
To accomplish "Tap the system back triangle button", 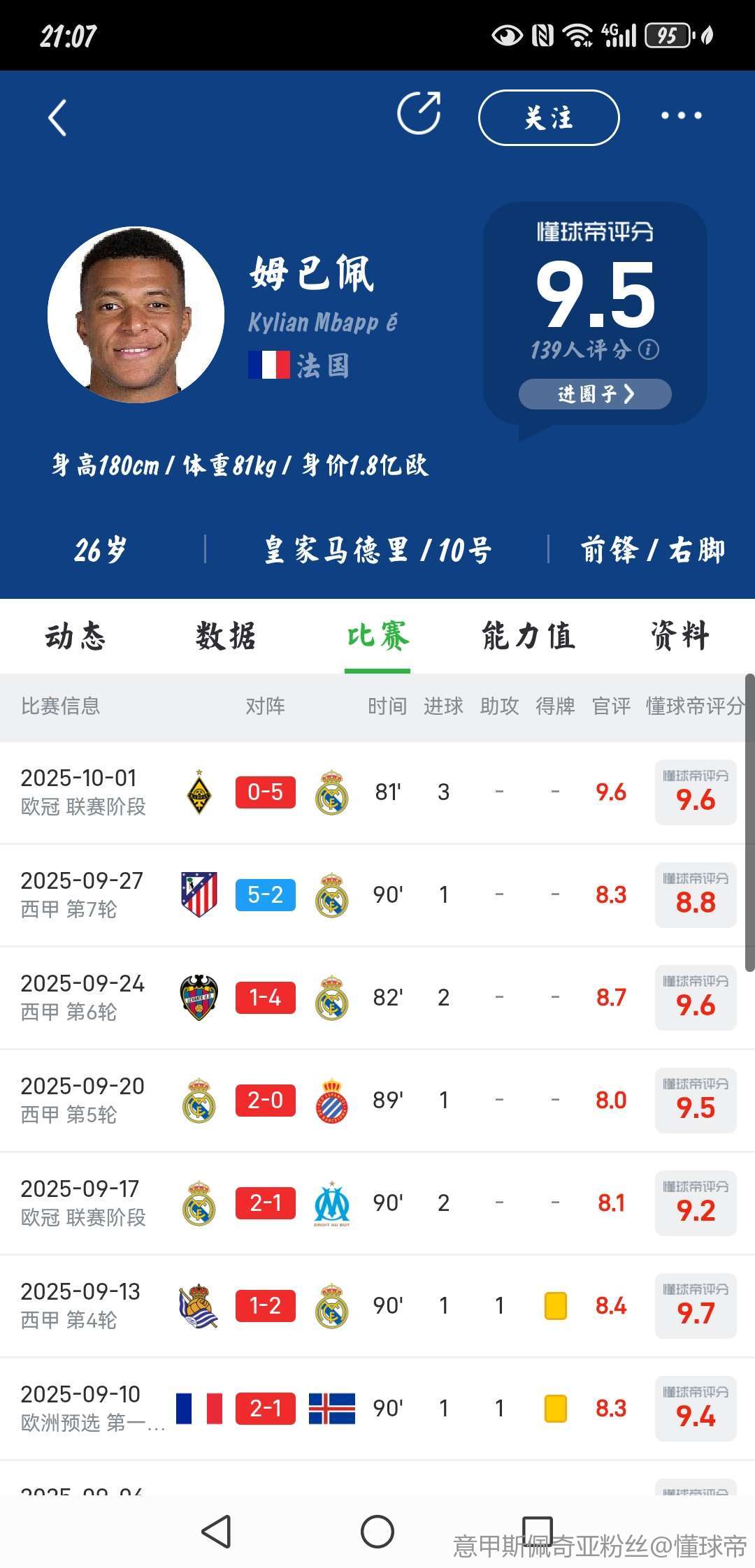I will pyautogui.click(x=217, y=1532).
